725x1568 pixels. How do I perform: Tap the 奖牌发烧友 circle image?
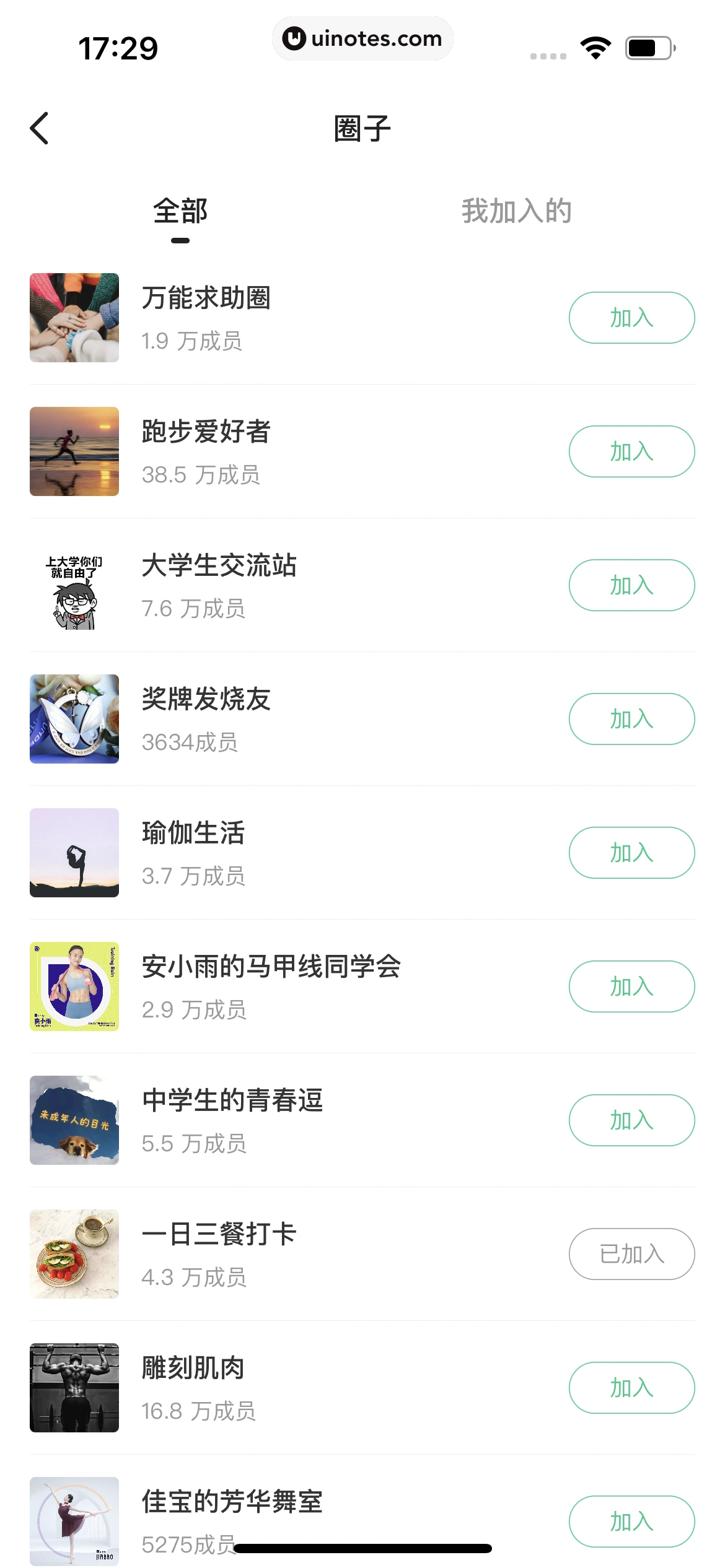[x=74, y=718]
